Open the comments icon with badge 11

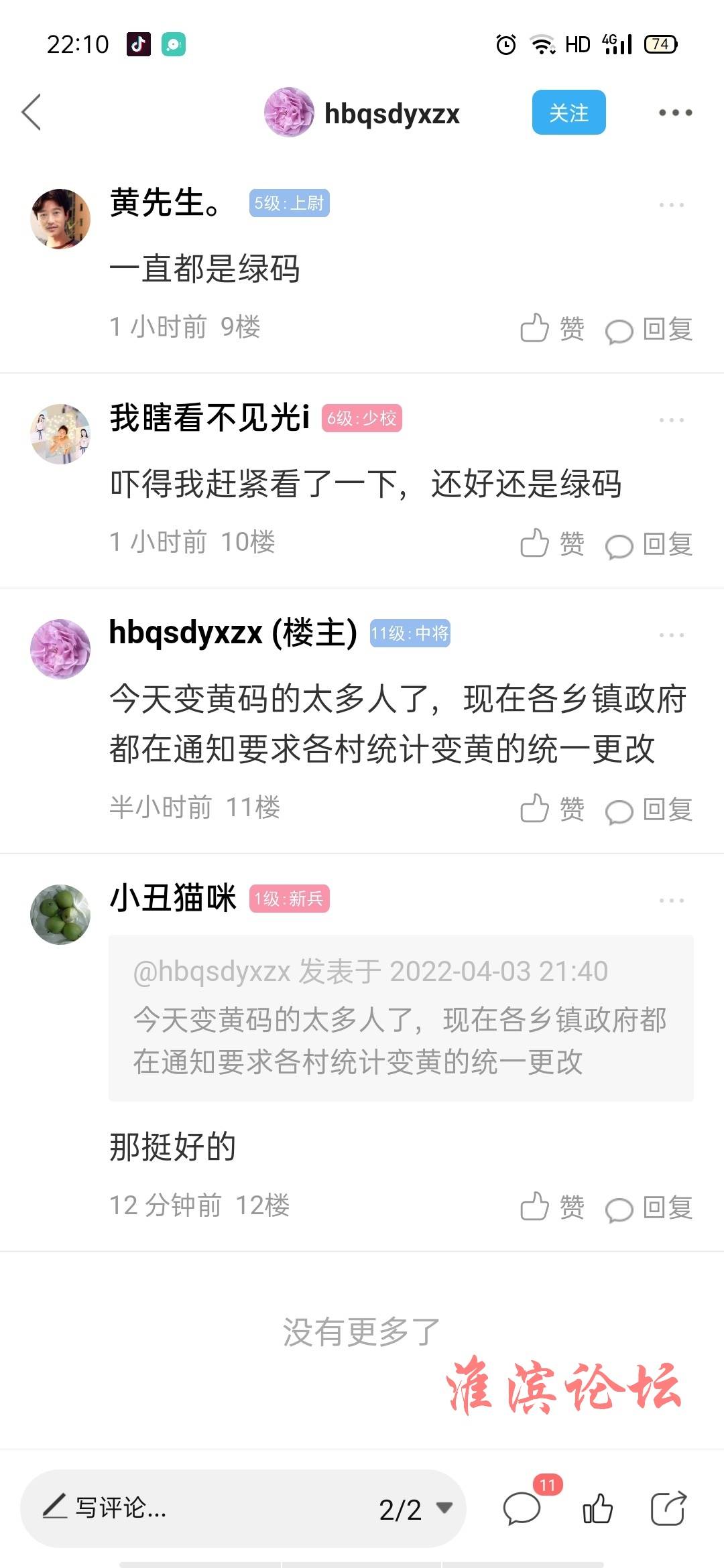(x=523, y=1508)
